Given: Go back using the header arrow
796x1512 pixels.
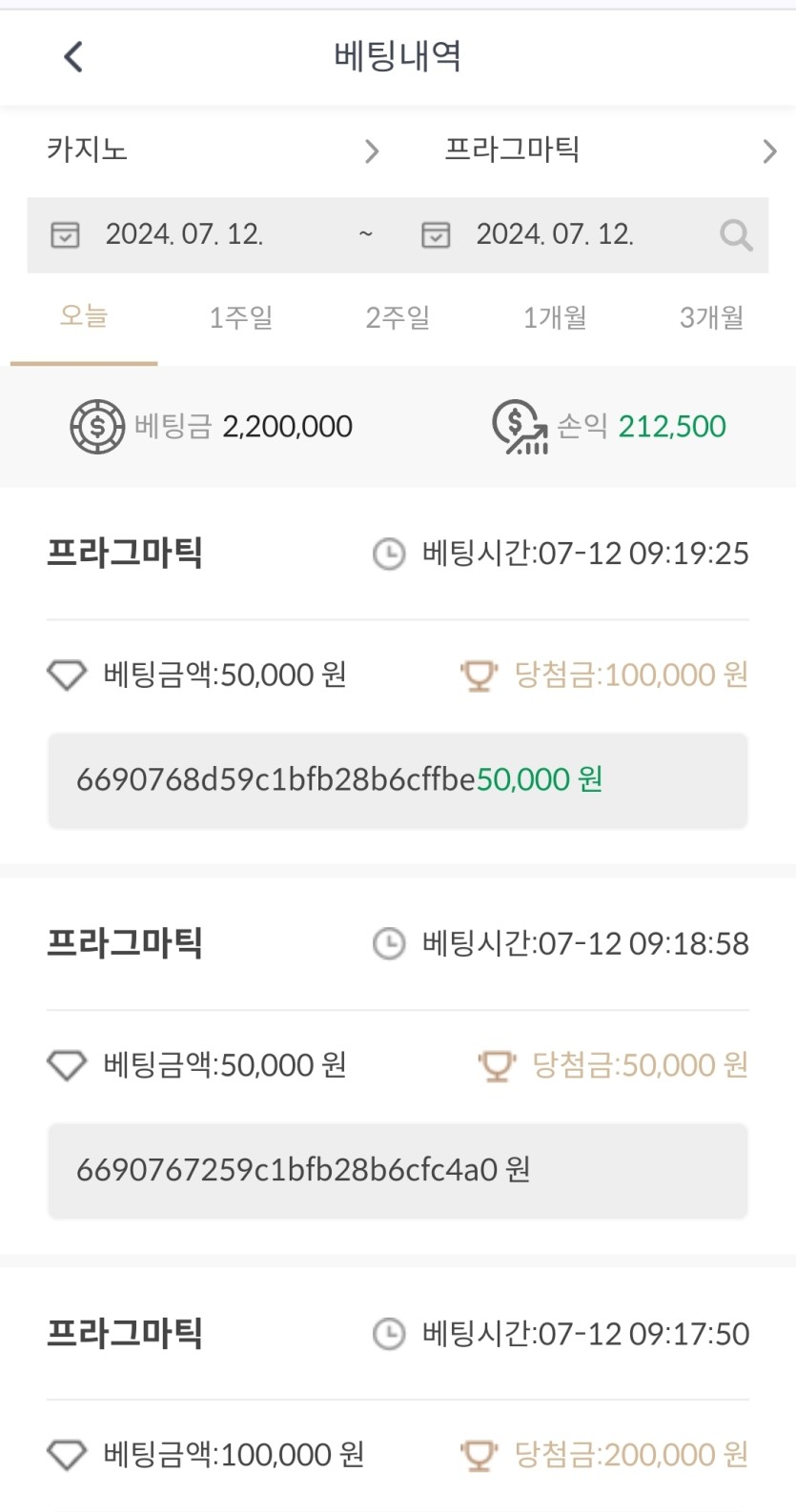Looking at the screenshot, I should pyautogui.click(x=73, y=56).
